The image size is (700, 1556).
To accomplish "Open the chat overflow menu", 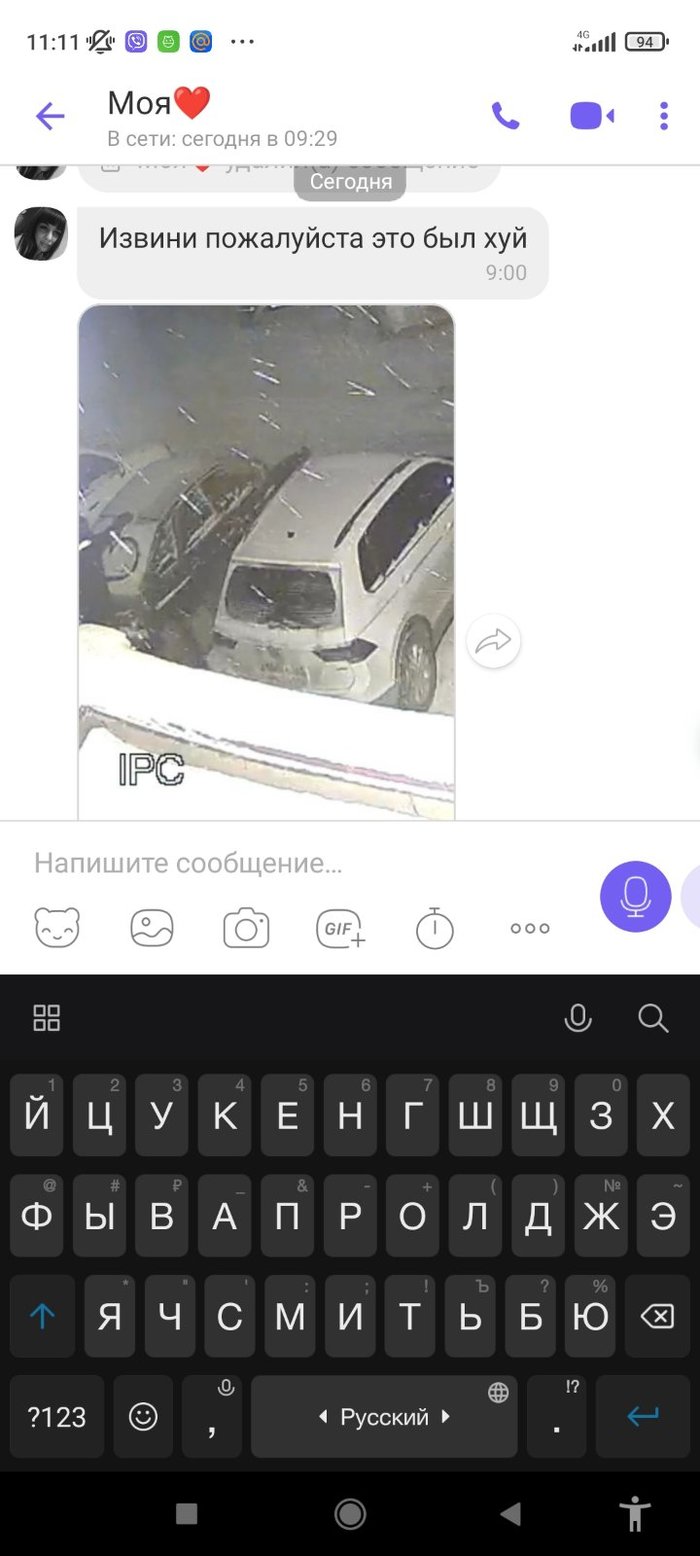I will click(664, 117).
